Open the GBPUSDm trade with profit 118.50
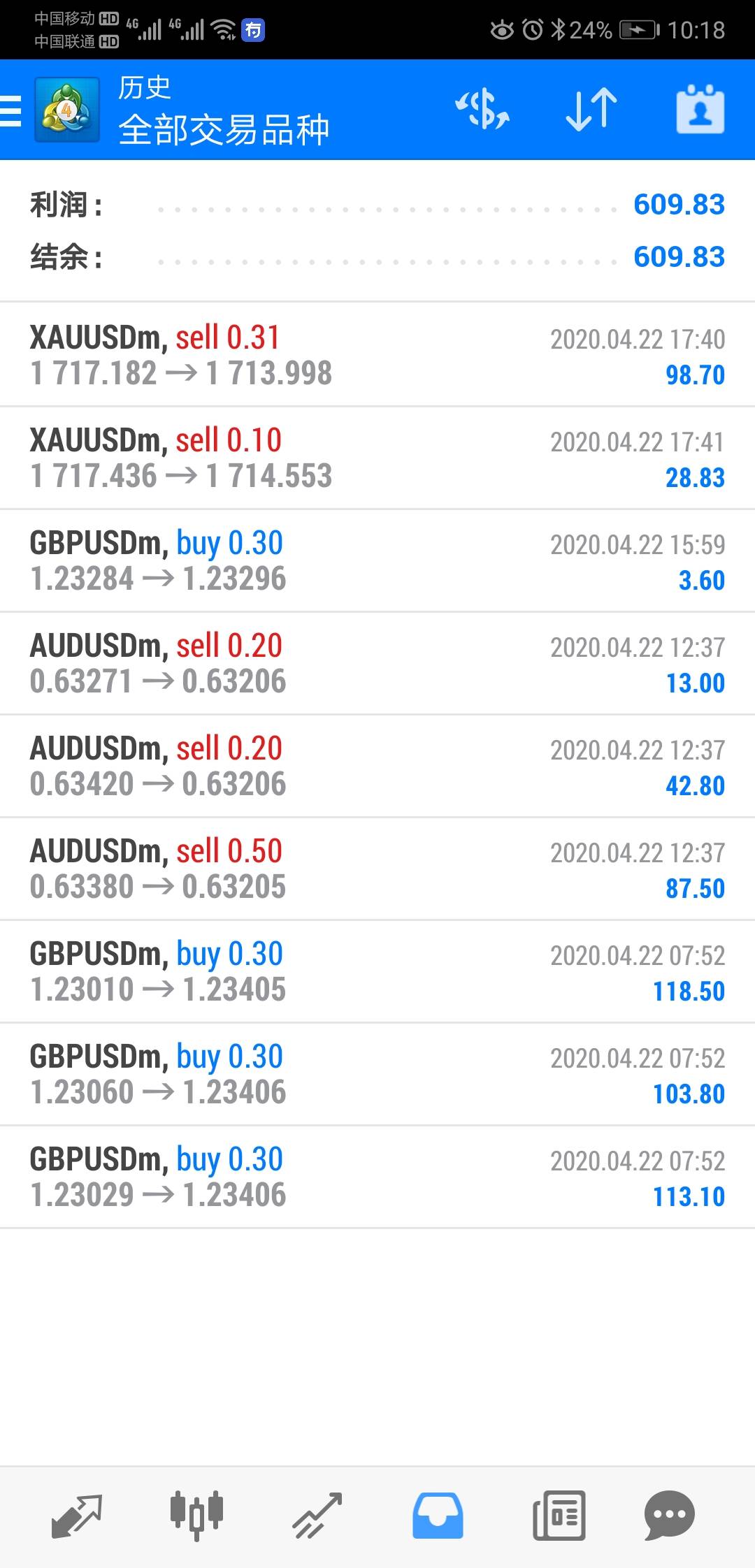Image resolution: width=755 pixels, height=1568 pixels. [x=377, y=971]
